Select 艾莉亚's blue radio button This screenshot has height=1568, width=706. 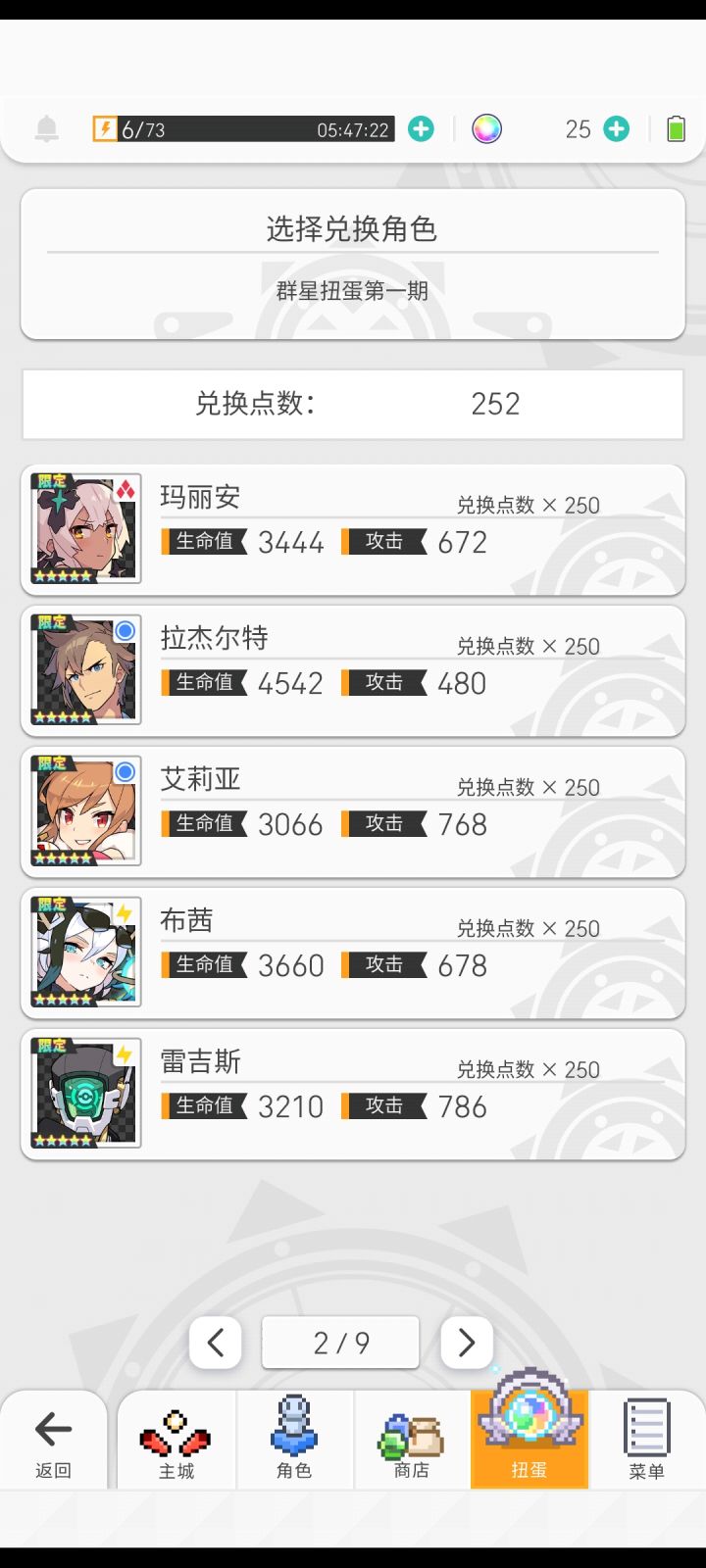pyautogui.click(x=124, y=773)
